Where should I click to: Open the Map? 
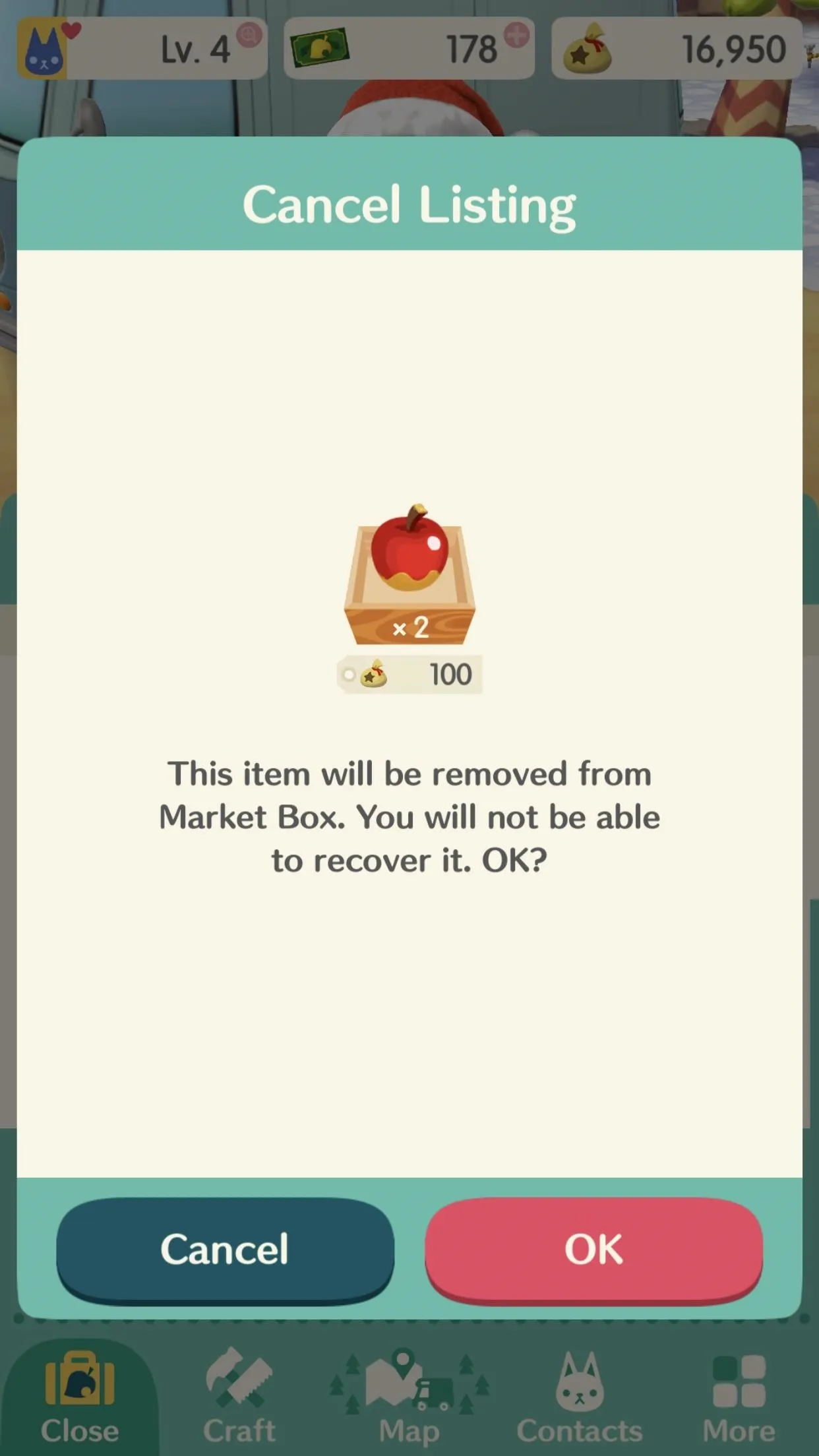click(409, 1397)
